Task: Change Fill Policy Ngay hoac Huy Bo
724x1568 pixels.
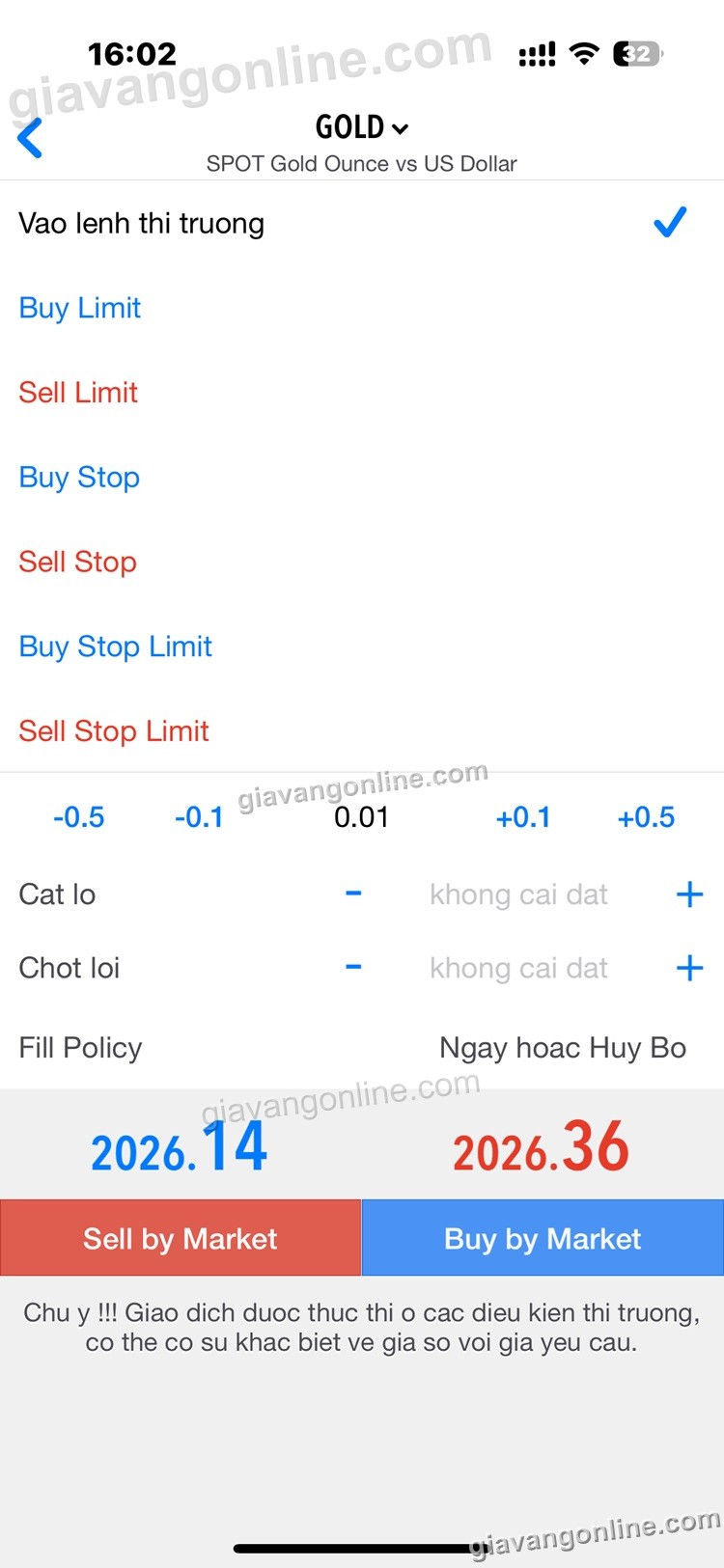Action: pyautogui.click(x=562, y=1048)
